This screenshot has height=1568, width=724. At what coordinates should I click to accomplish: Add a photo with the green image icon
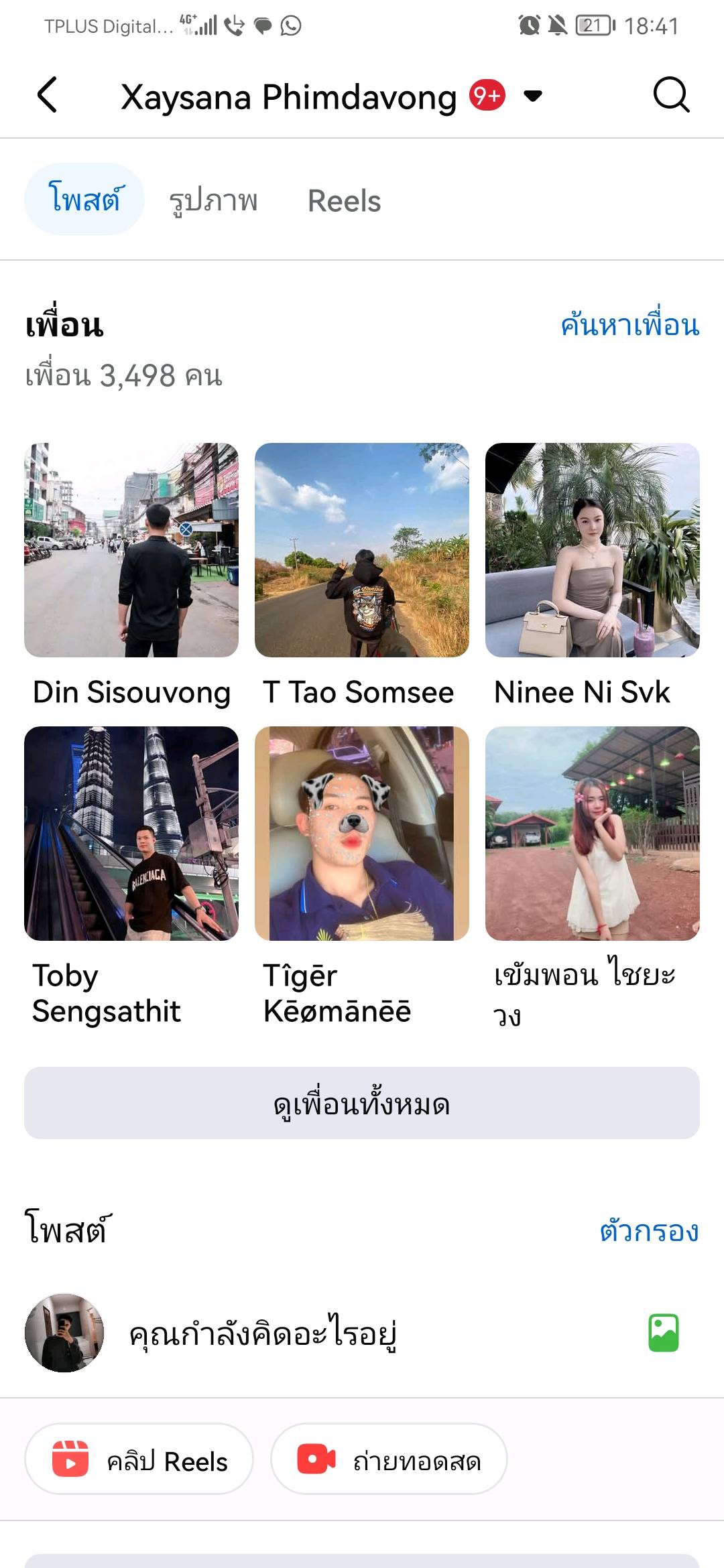tap(664, 1333)
